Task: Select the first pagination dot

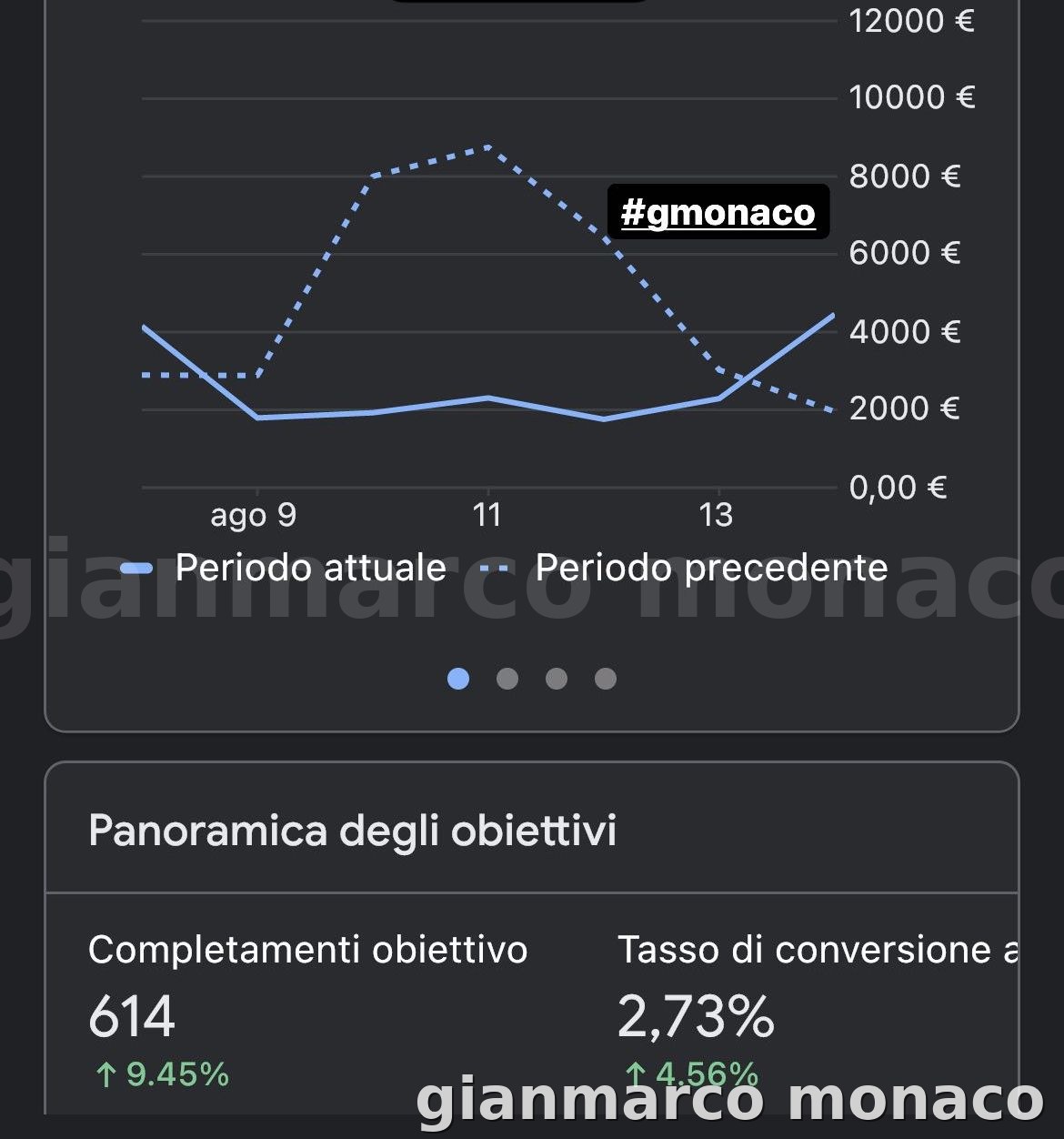Action: (x=458, y=678)
